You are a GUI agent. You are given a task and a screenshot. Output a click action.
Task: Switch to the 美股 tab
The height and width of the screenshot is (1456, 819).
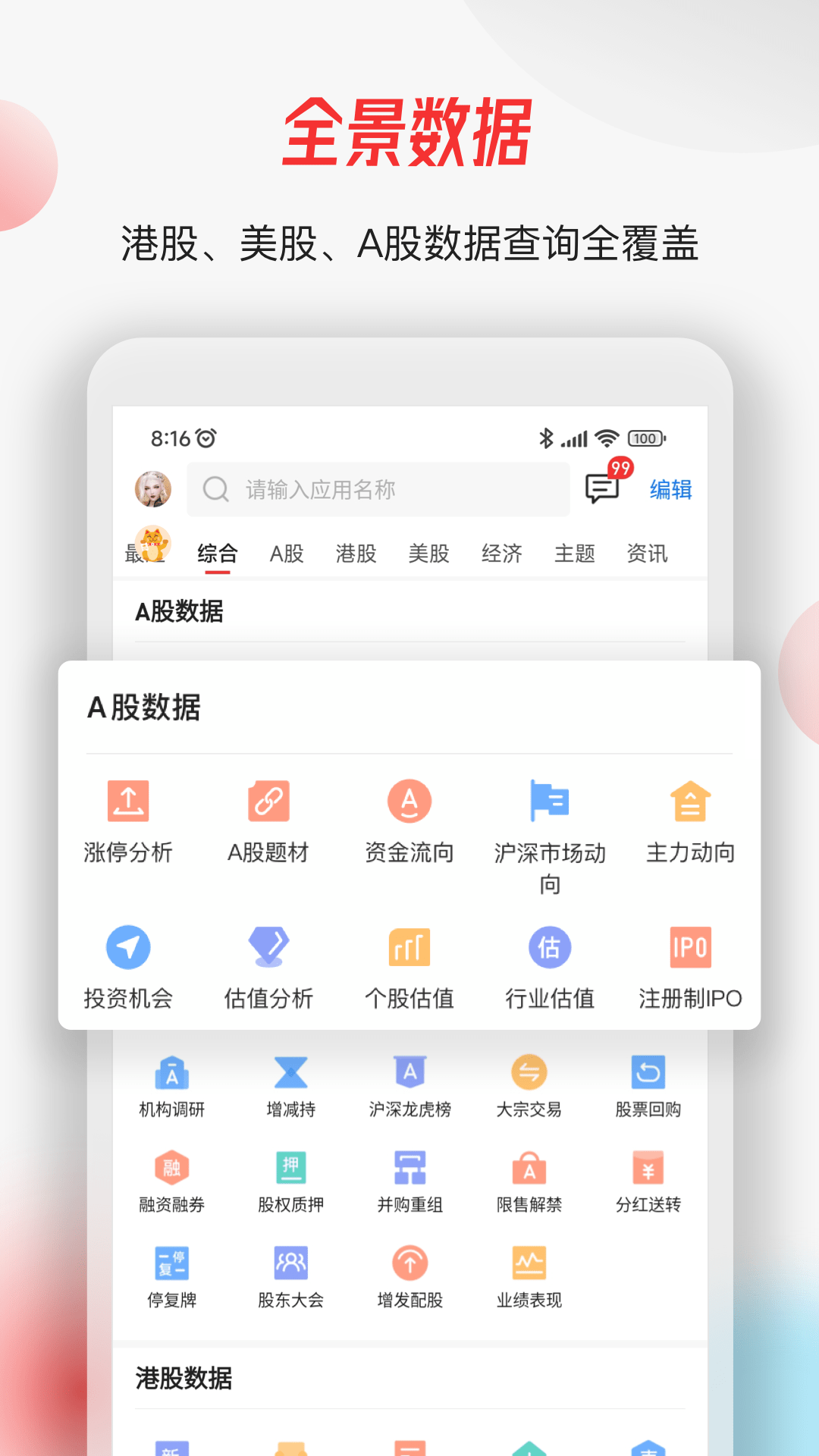[x=428, y=553]
